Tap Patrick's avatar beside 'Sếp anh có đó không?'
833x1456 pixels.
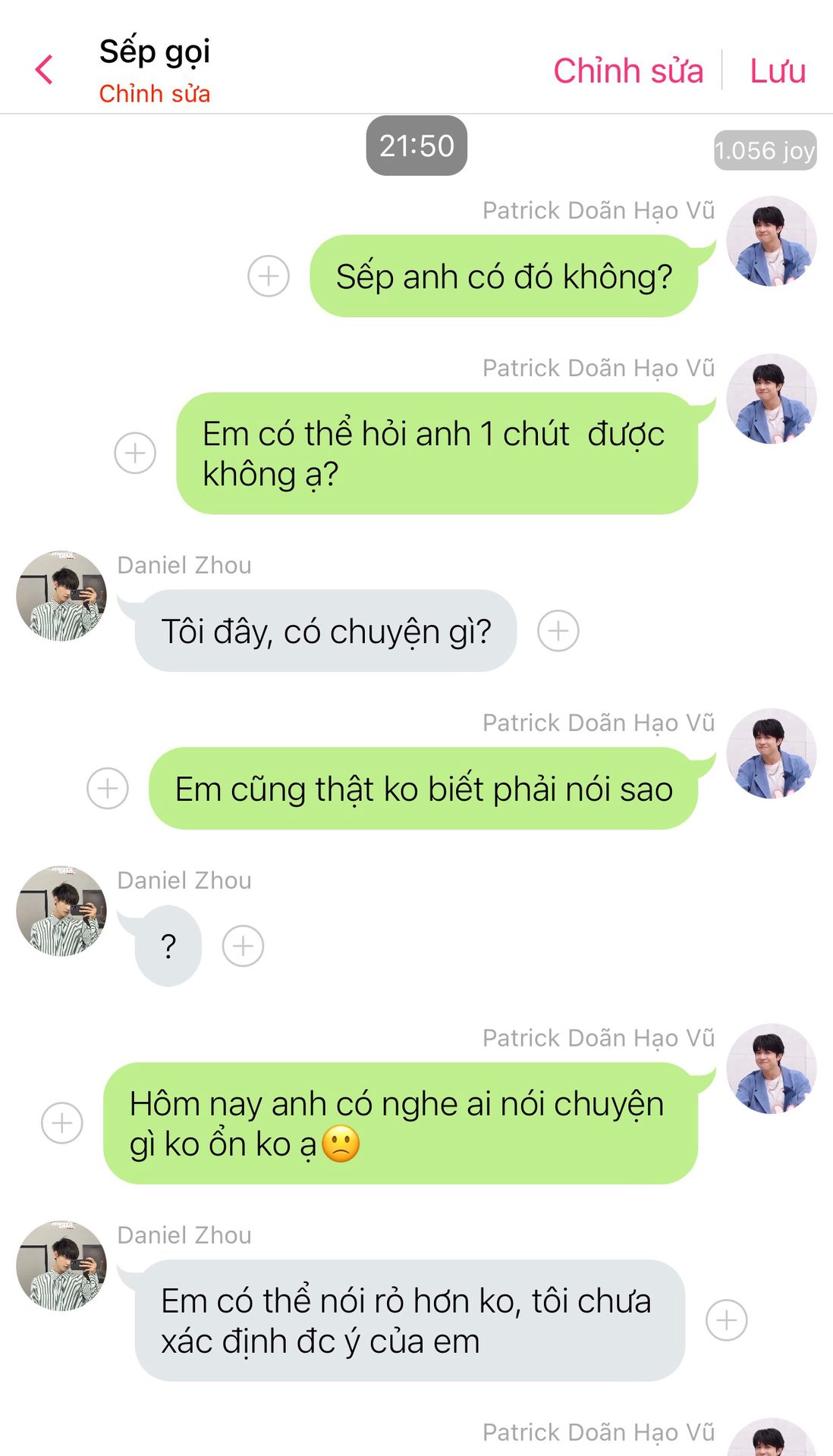(771, 241)
